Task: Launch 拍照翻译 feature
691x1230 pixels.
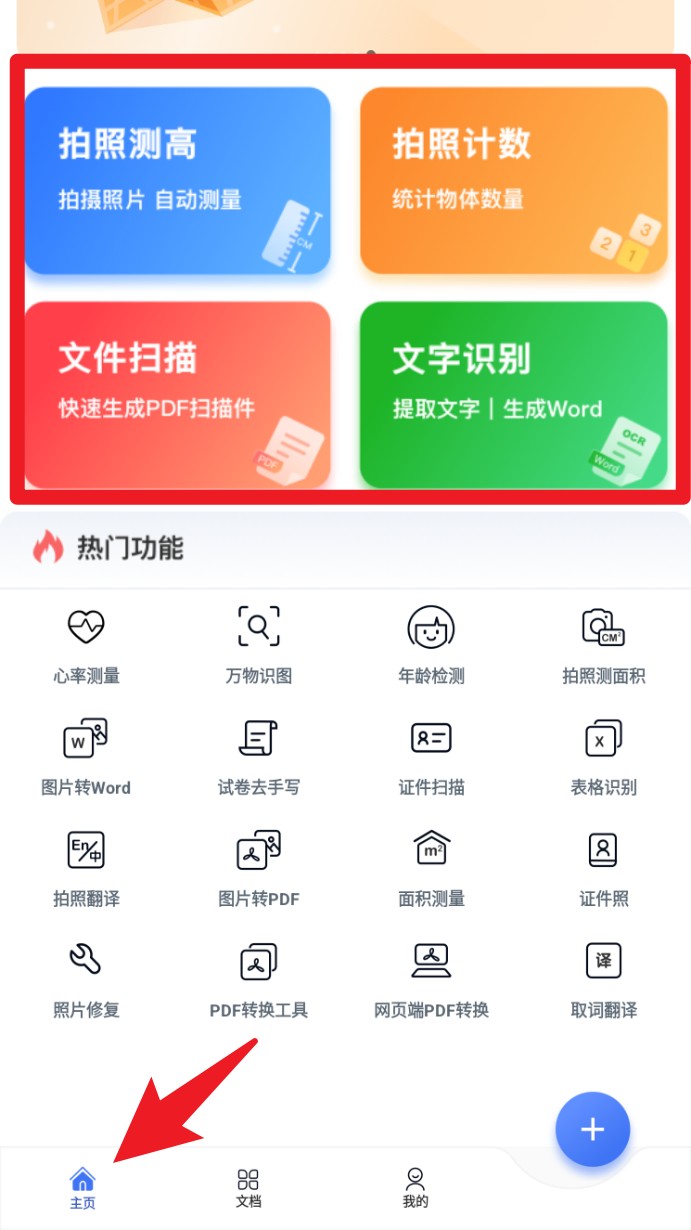Action: [86, 867]
